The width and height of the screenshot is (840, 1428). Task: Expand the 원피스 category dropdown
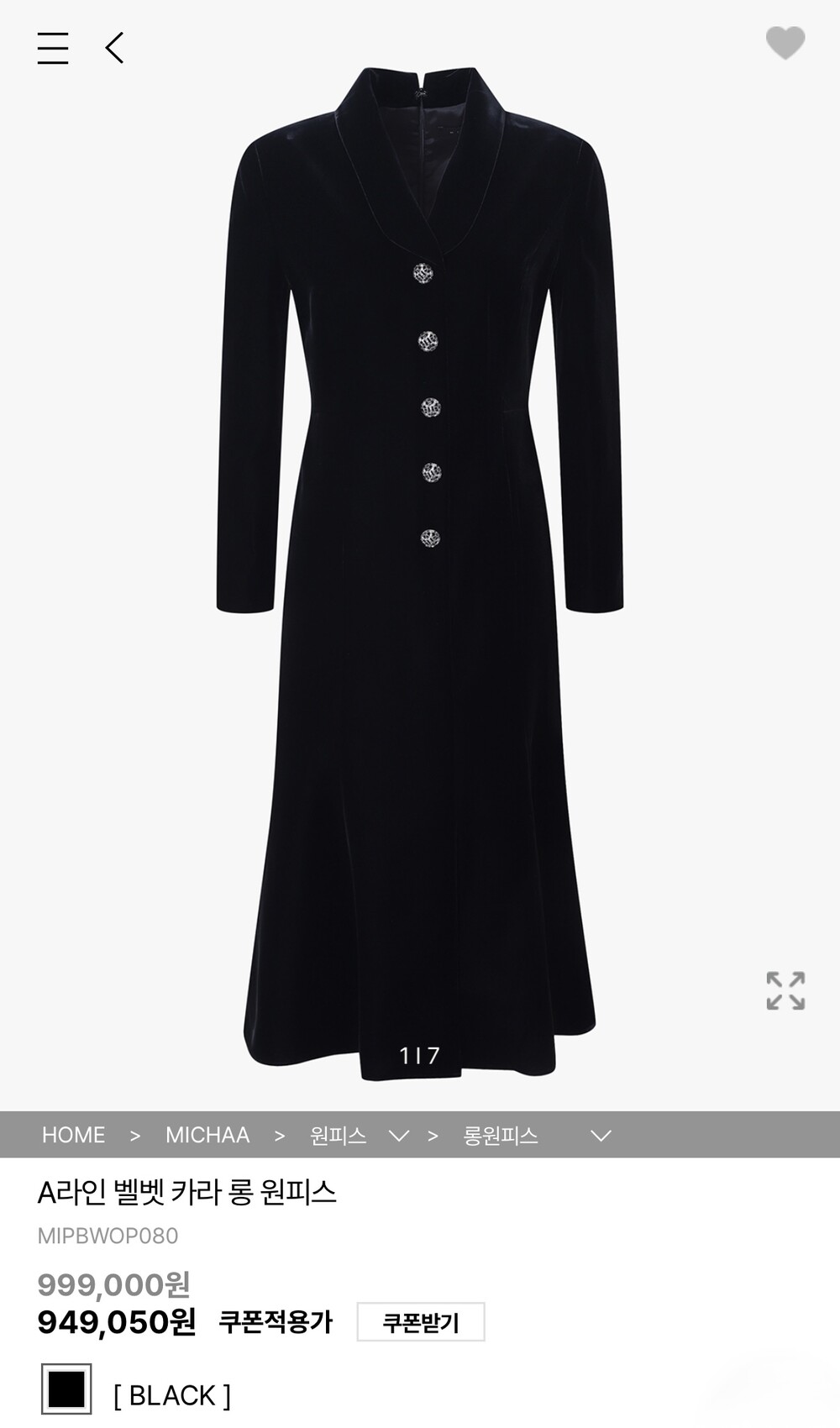[399, 1136]
